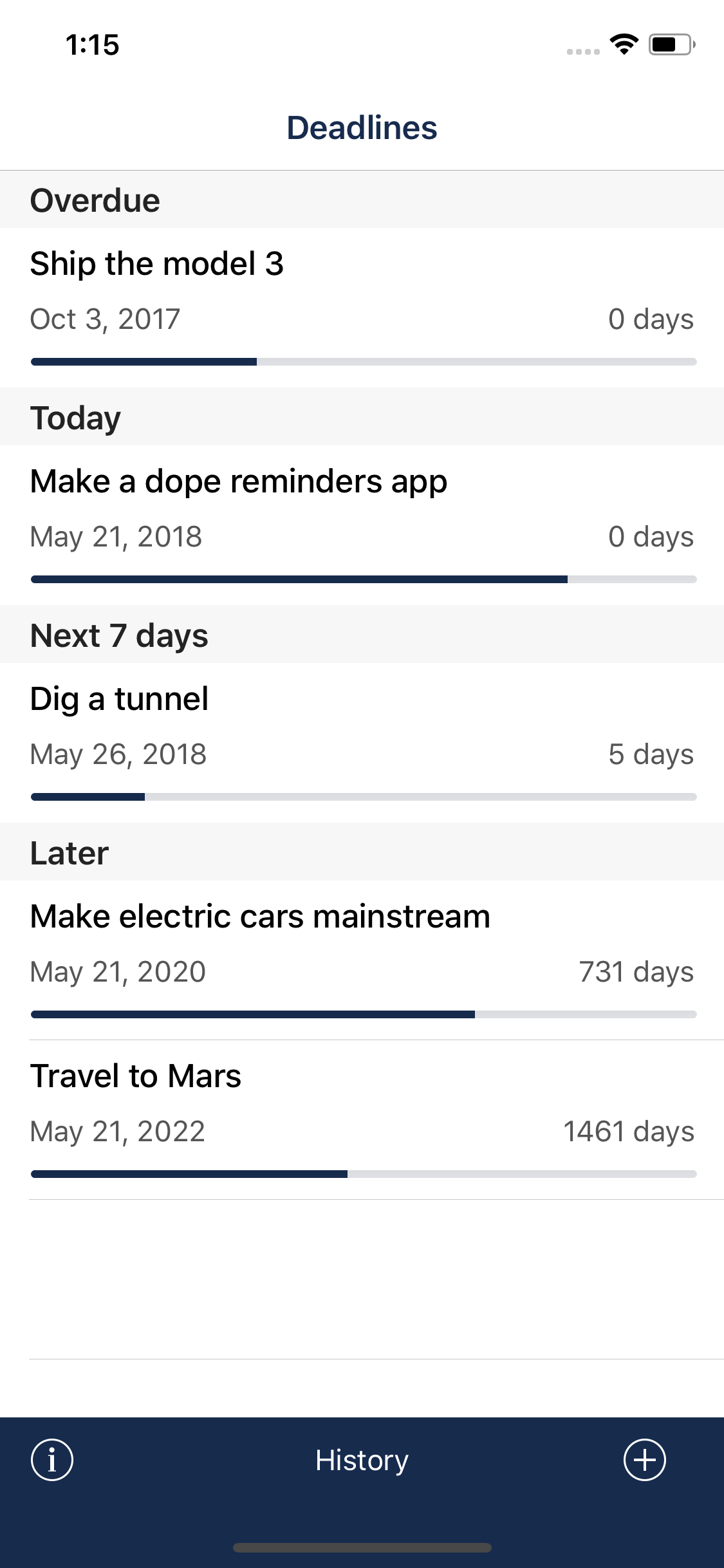Tap the Later section header

(x=69, y=852)
